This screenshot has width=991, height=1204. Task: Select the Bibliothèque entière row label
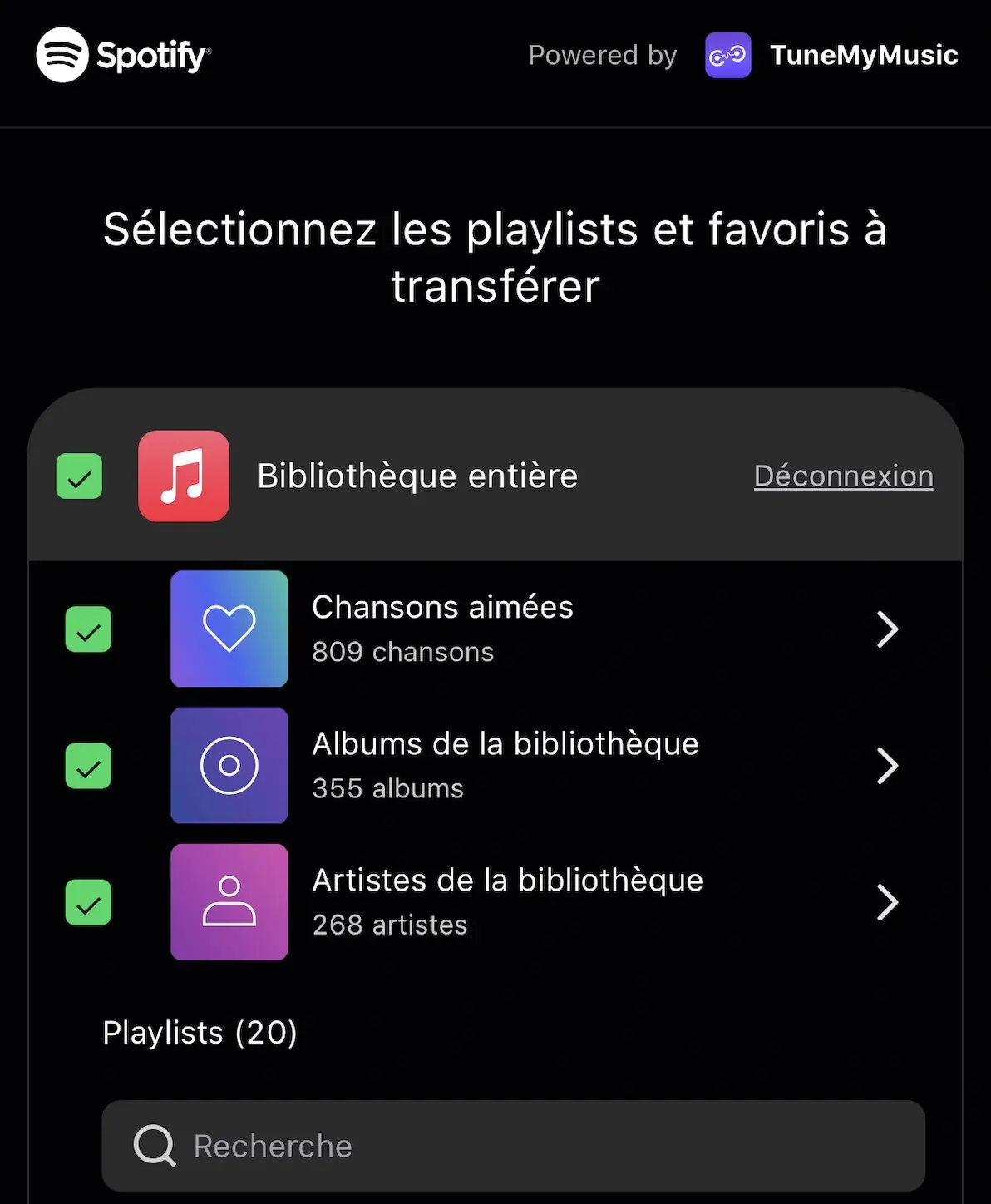point(417,476)
